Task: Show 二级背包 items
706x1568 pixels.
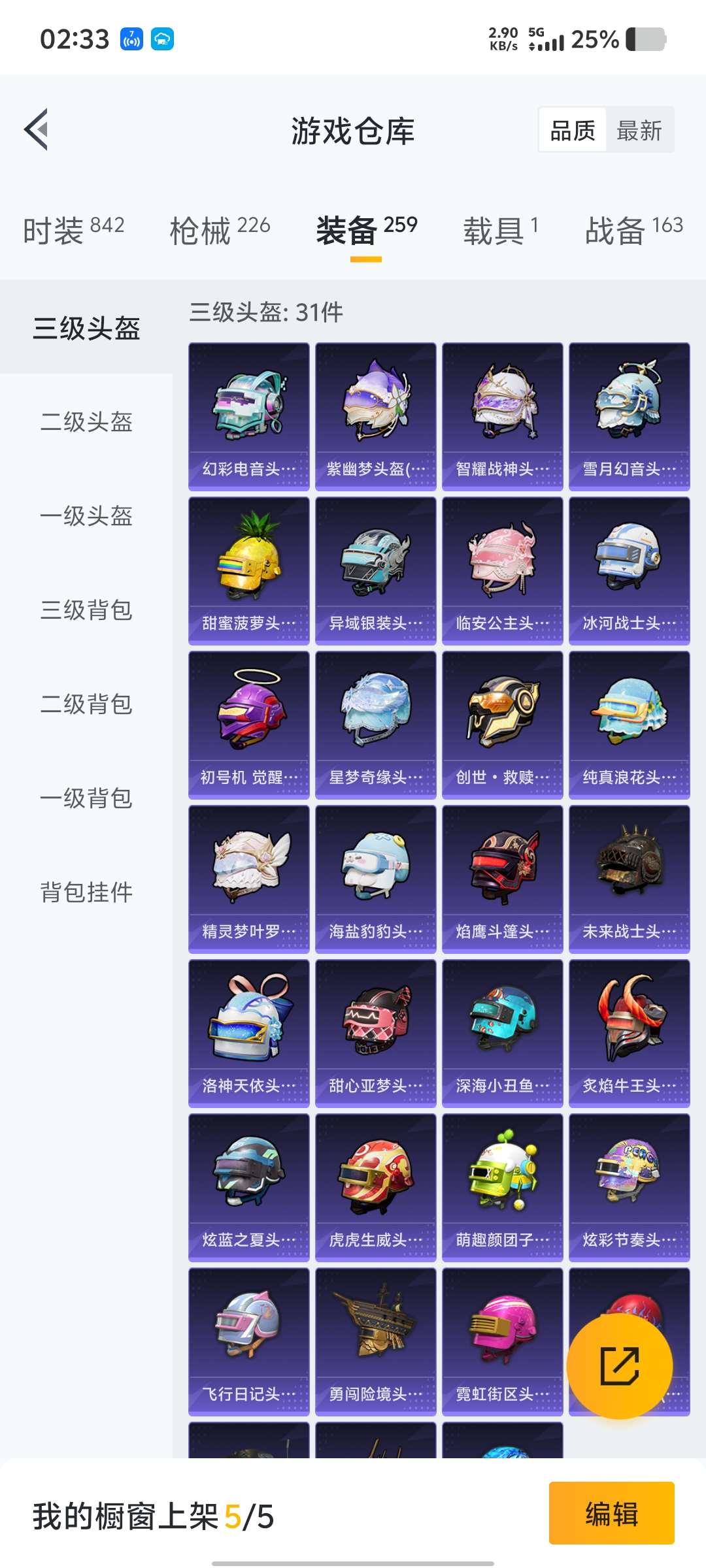Action: [86, 704]
